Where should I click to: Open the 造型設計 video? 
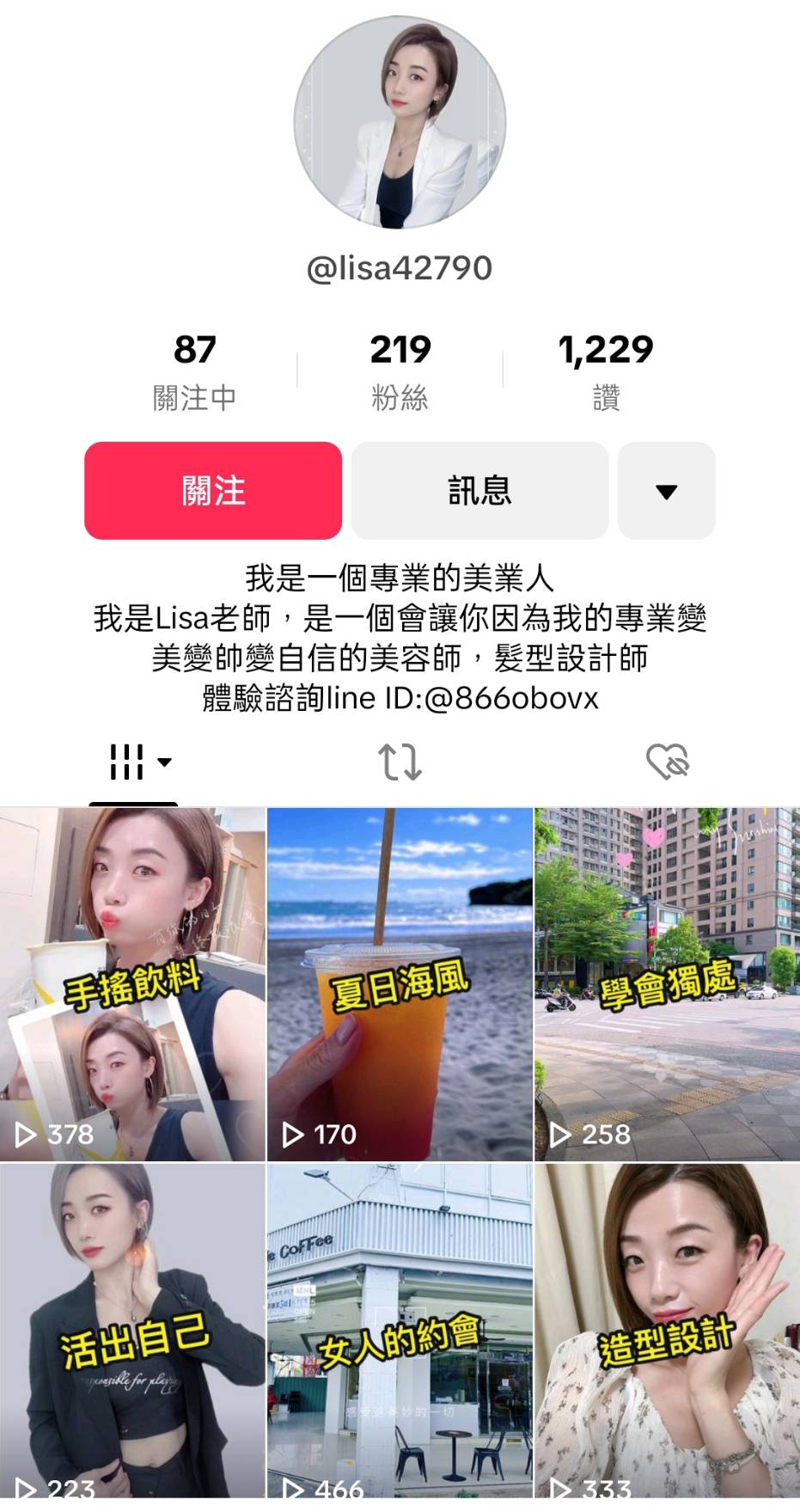click(668, 1338)
